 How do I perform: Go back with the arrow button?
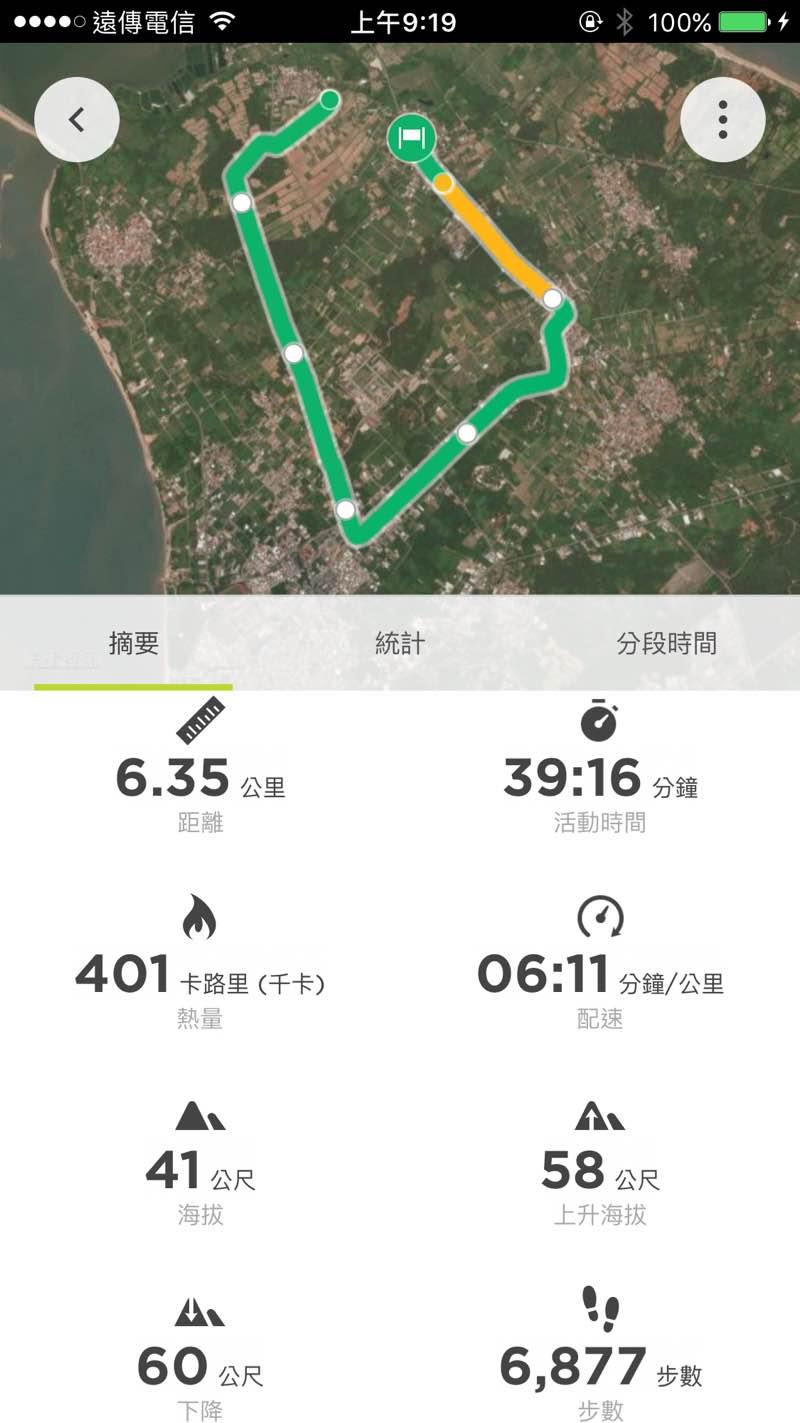pyautogui.click(x=77, y=120)
